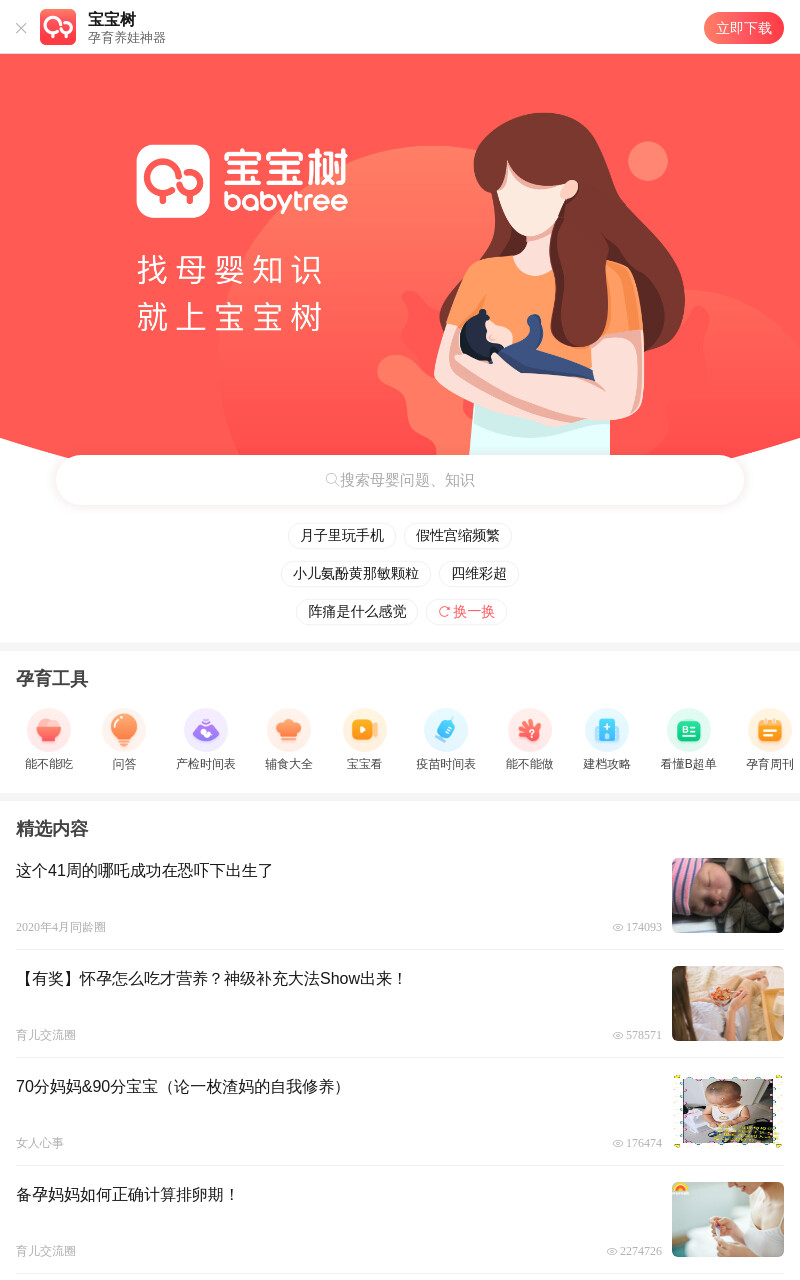This screenshot has height=1280, width=800.
Task: Open article 这个41周的哪吒成功在恐吓下出生了
Action: click(x=400, y=896)
